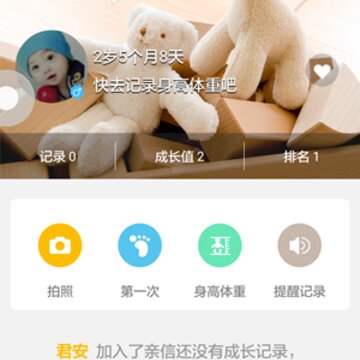Open the baby's profile avatar
This screenshot has height=360, width=360.
pos(52,67)
